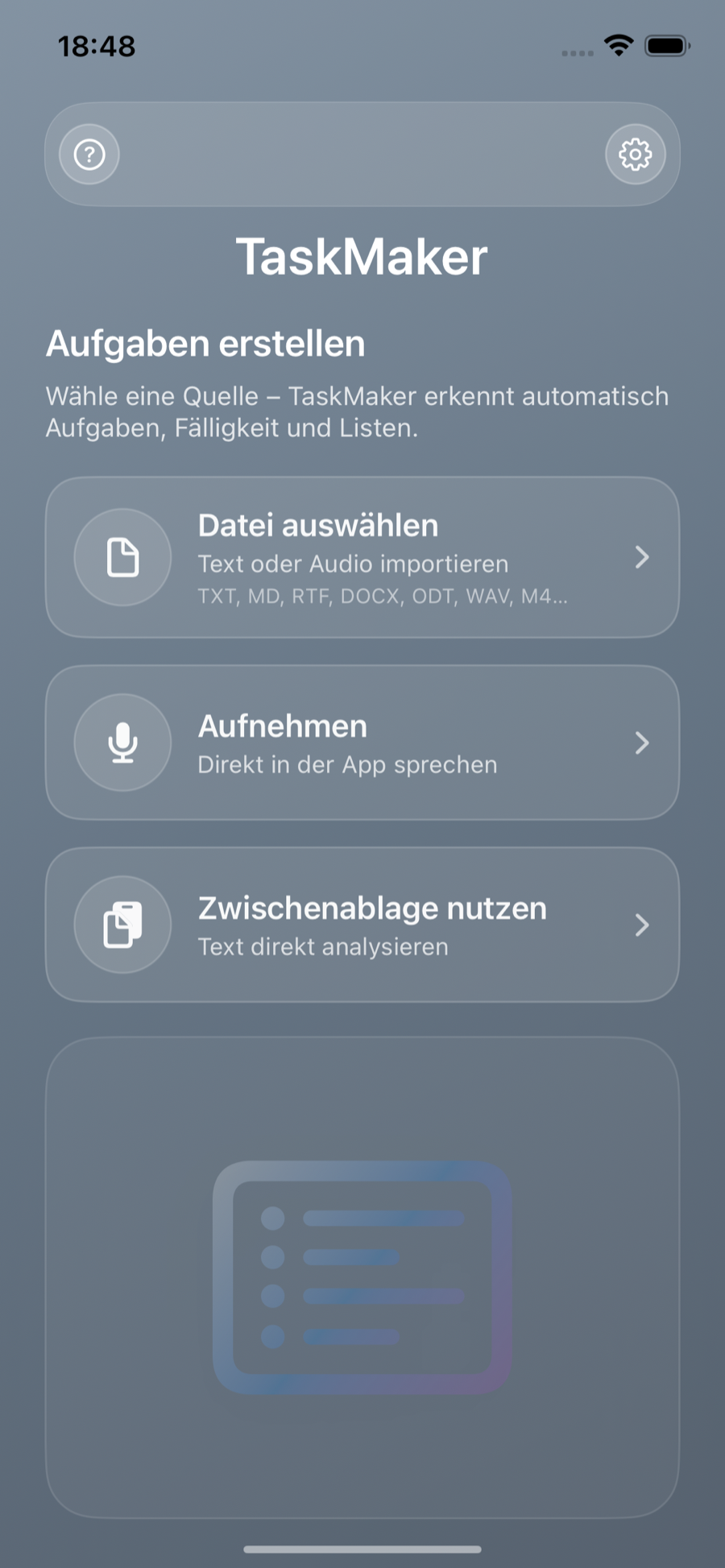725x1568 pixels.
Task: Expand the chevron on the Zwischenablage card
Action: [x=641, y=925]
